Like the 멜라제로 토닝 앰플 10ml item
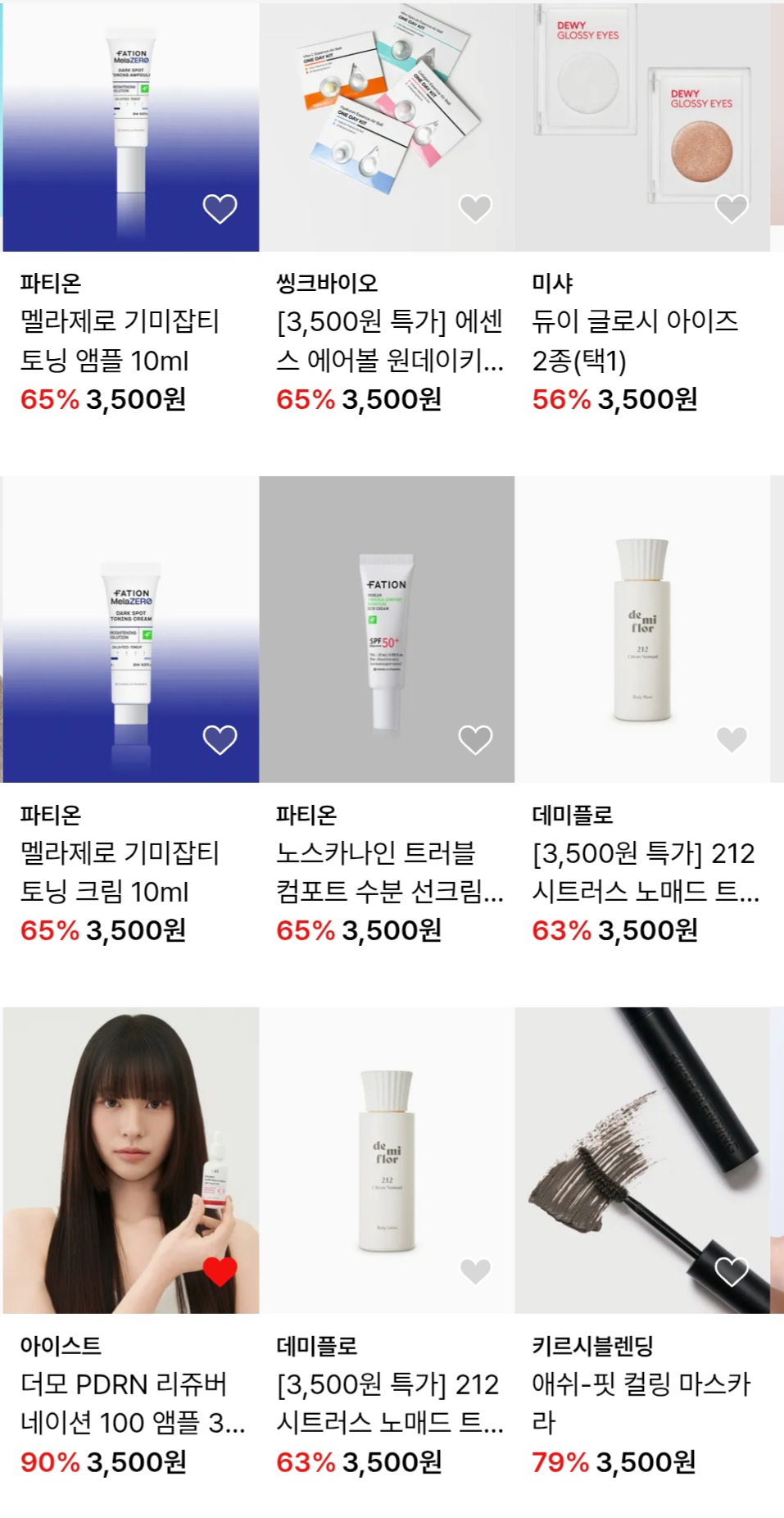Screen dimensions: 784x1518 pos(220,209)
